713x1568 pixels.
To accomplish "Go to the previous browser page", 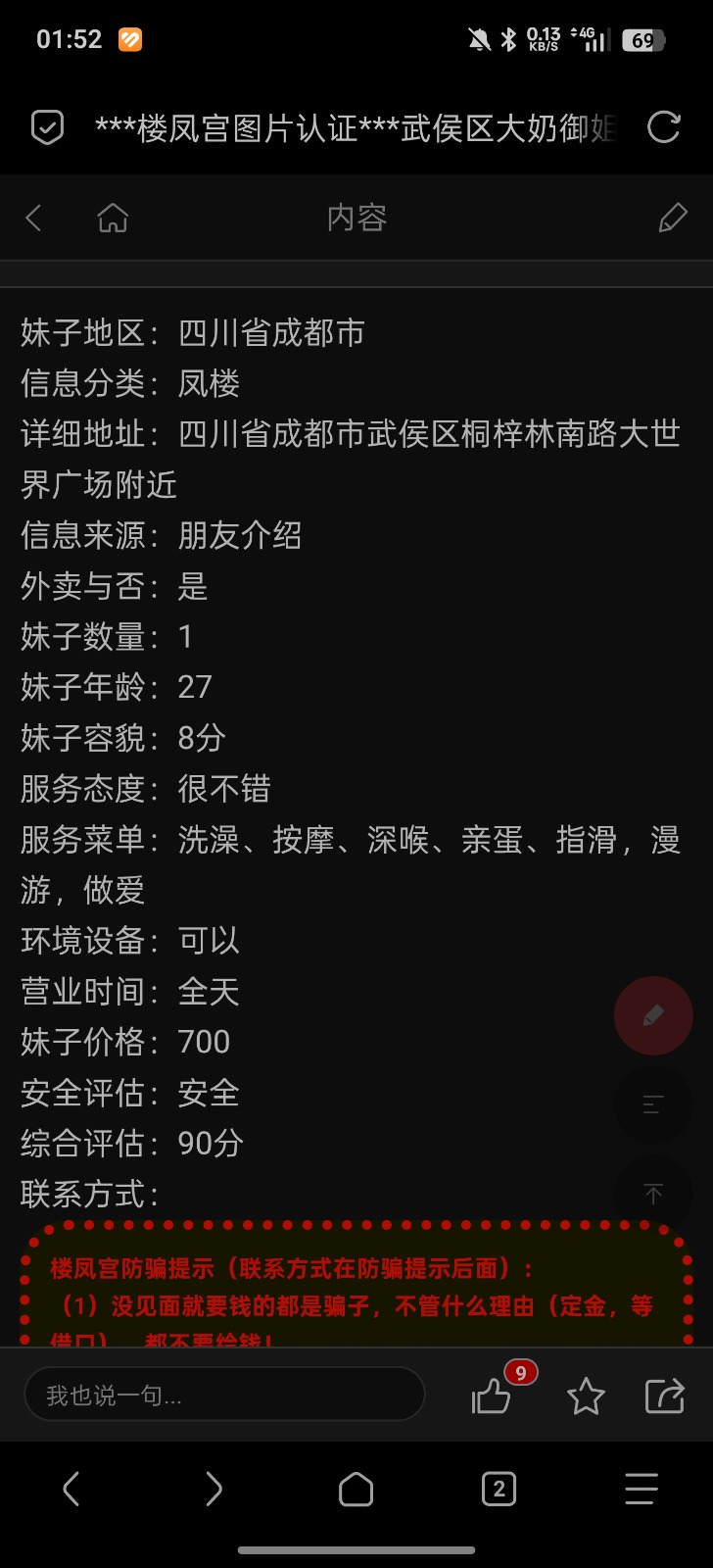I will (71, 1490).
